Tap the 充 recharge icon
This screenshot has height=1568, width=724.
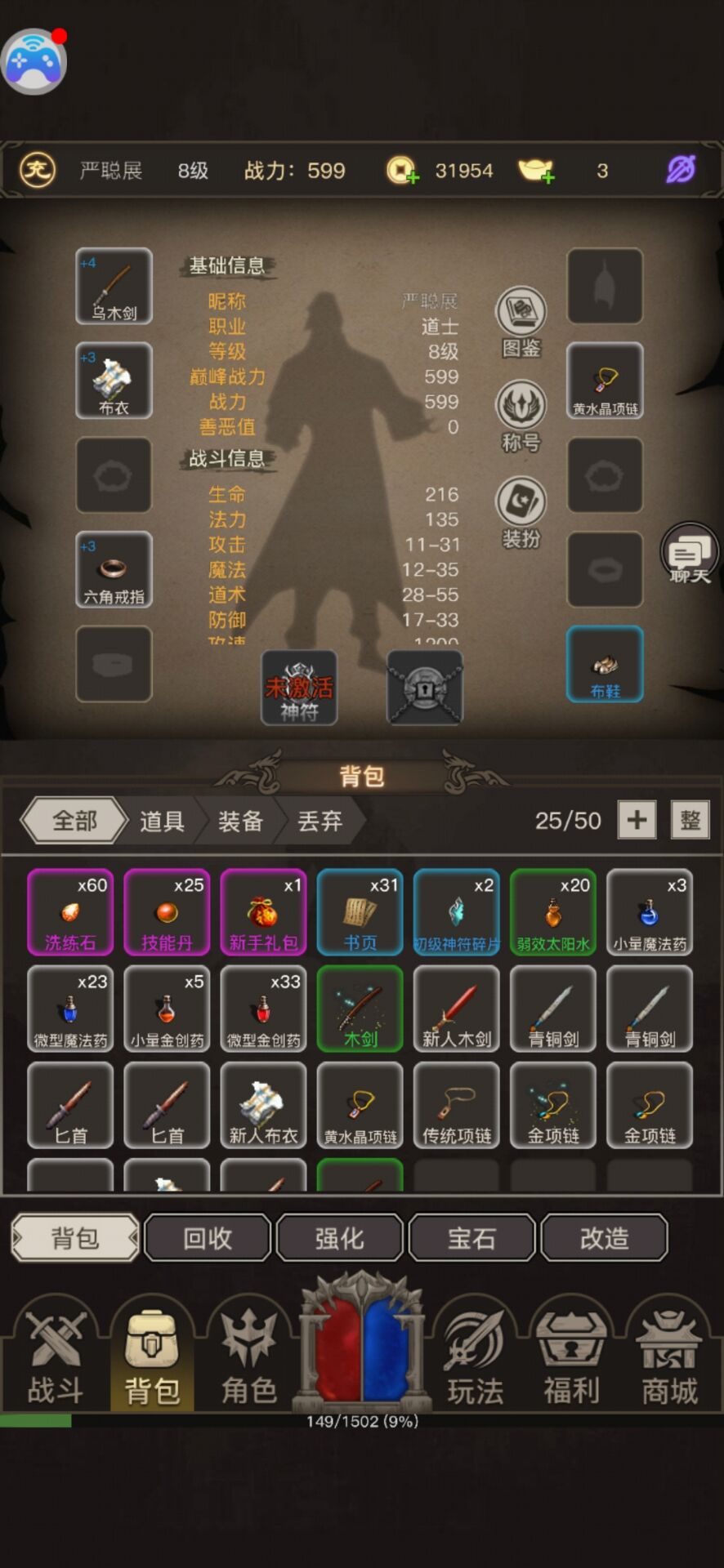(38, 171)
